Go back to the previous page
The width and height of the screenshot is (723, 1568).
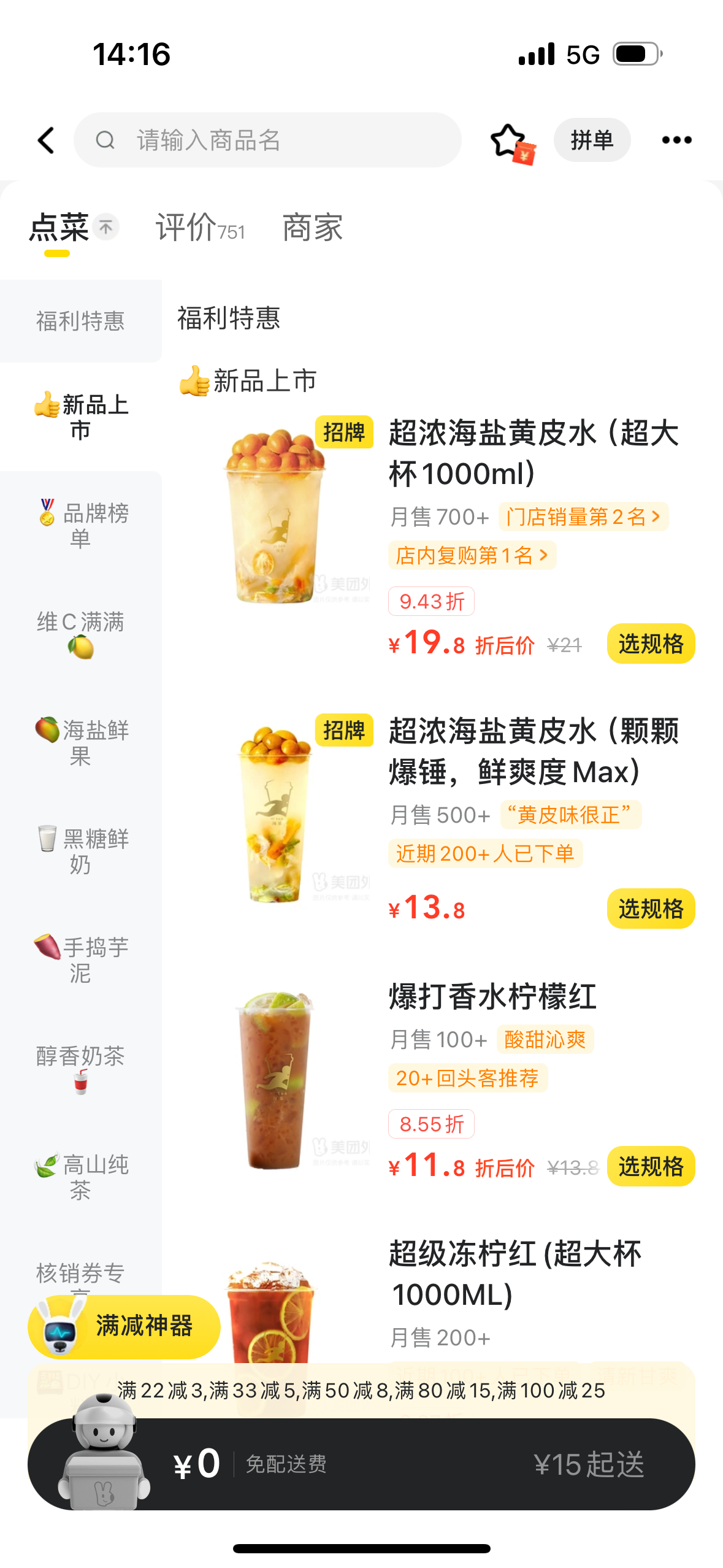coord(47,140)
